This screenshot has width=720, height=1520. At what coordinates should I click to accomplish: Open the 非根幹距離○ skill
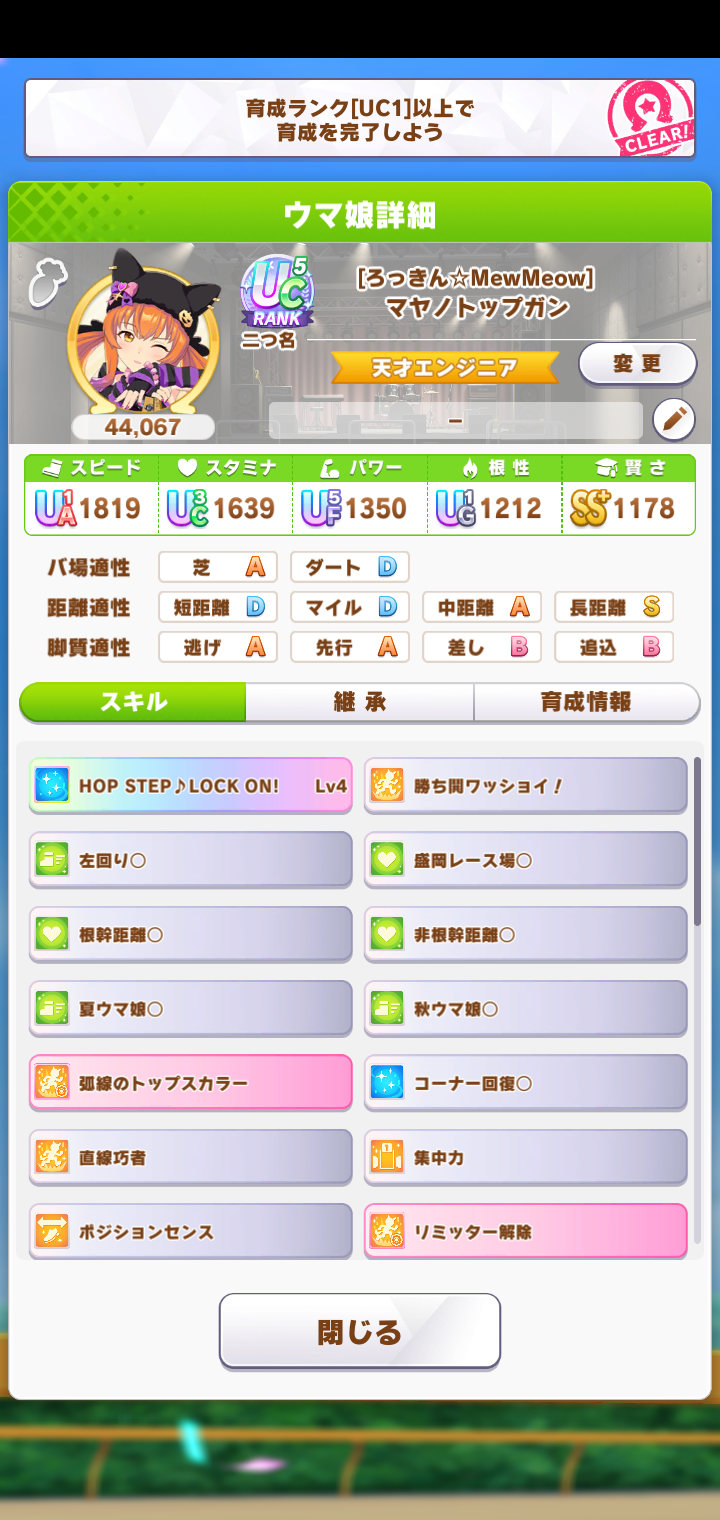(525, 934)
